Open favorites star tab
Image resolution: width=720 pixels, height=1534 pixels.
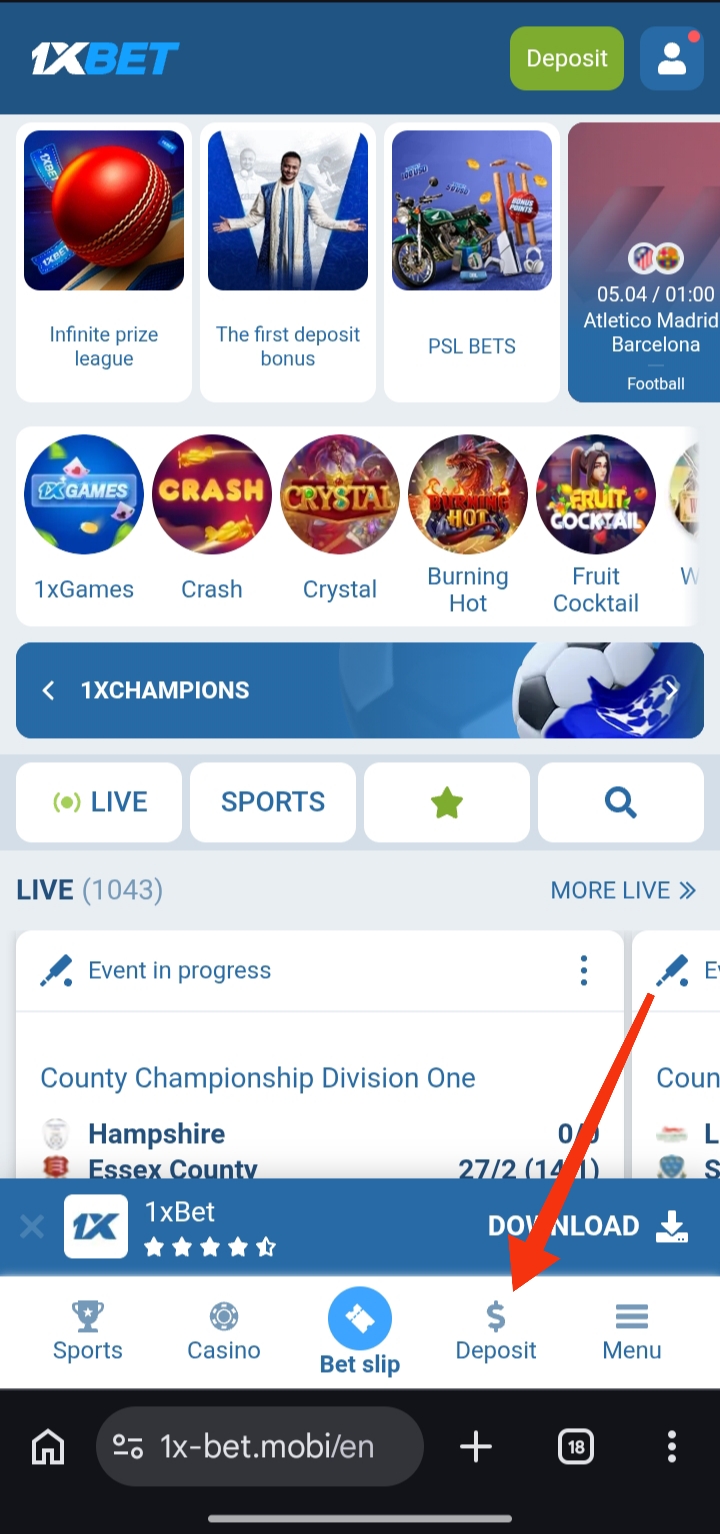tap(447, 802)
